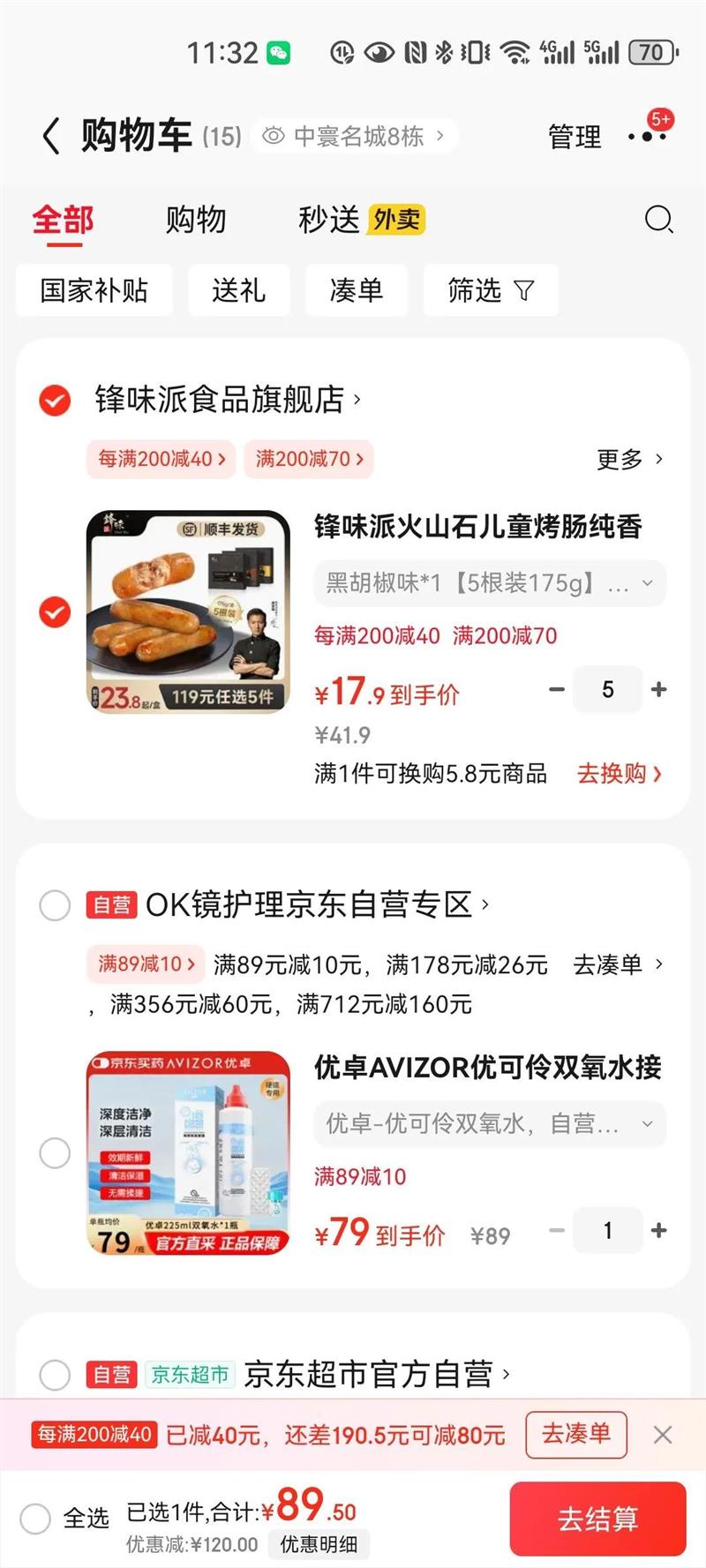Check out with 去结算
The width and height of the screenshot is (706, 1568).
coord(597,1519)
